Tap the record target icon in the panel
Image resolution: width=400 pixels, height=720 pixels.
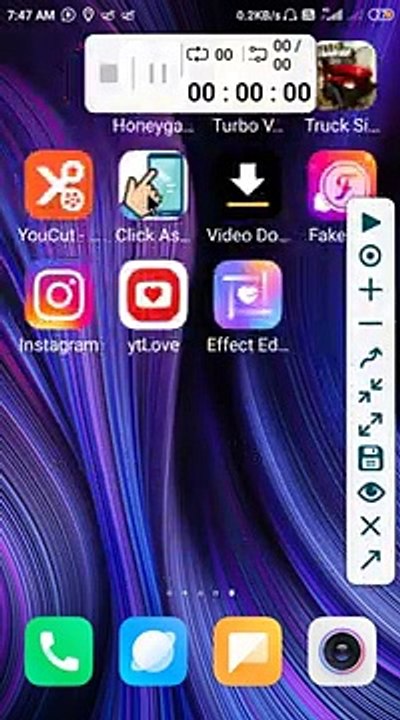(371, 257)
